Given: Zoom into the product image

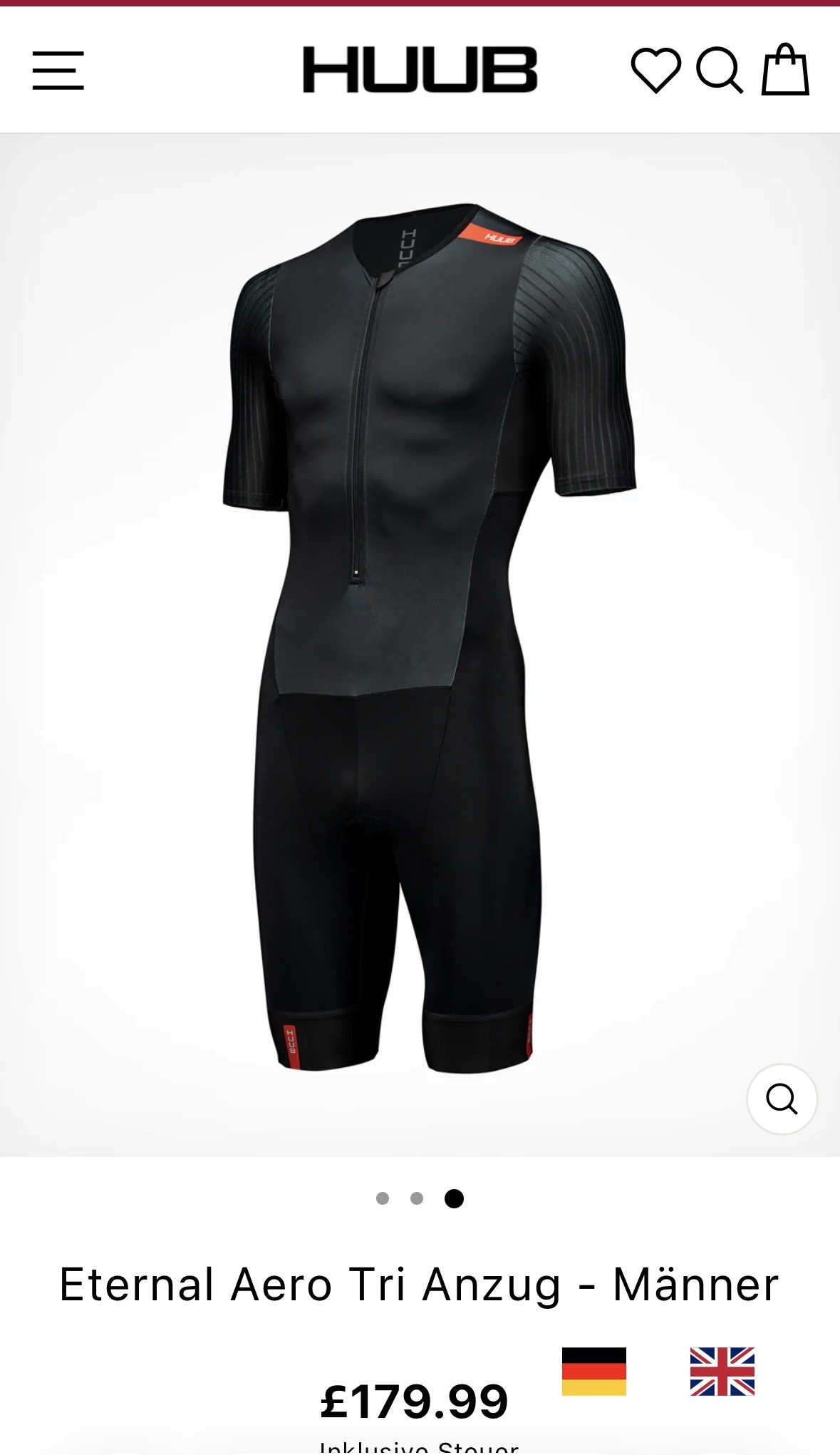Looking at the screenshot, I should click(x=782, y=1099).
